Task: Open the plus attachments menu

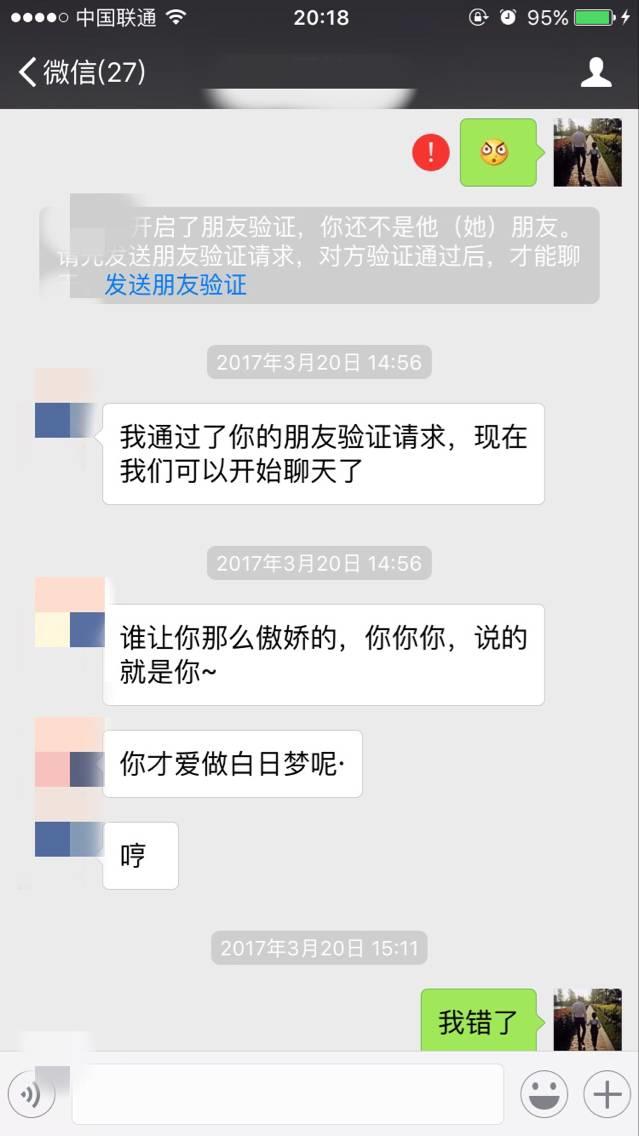Action: point(607,1094)
